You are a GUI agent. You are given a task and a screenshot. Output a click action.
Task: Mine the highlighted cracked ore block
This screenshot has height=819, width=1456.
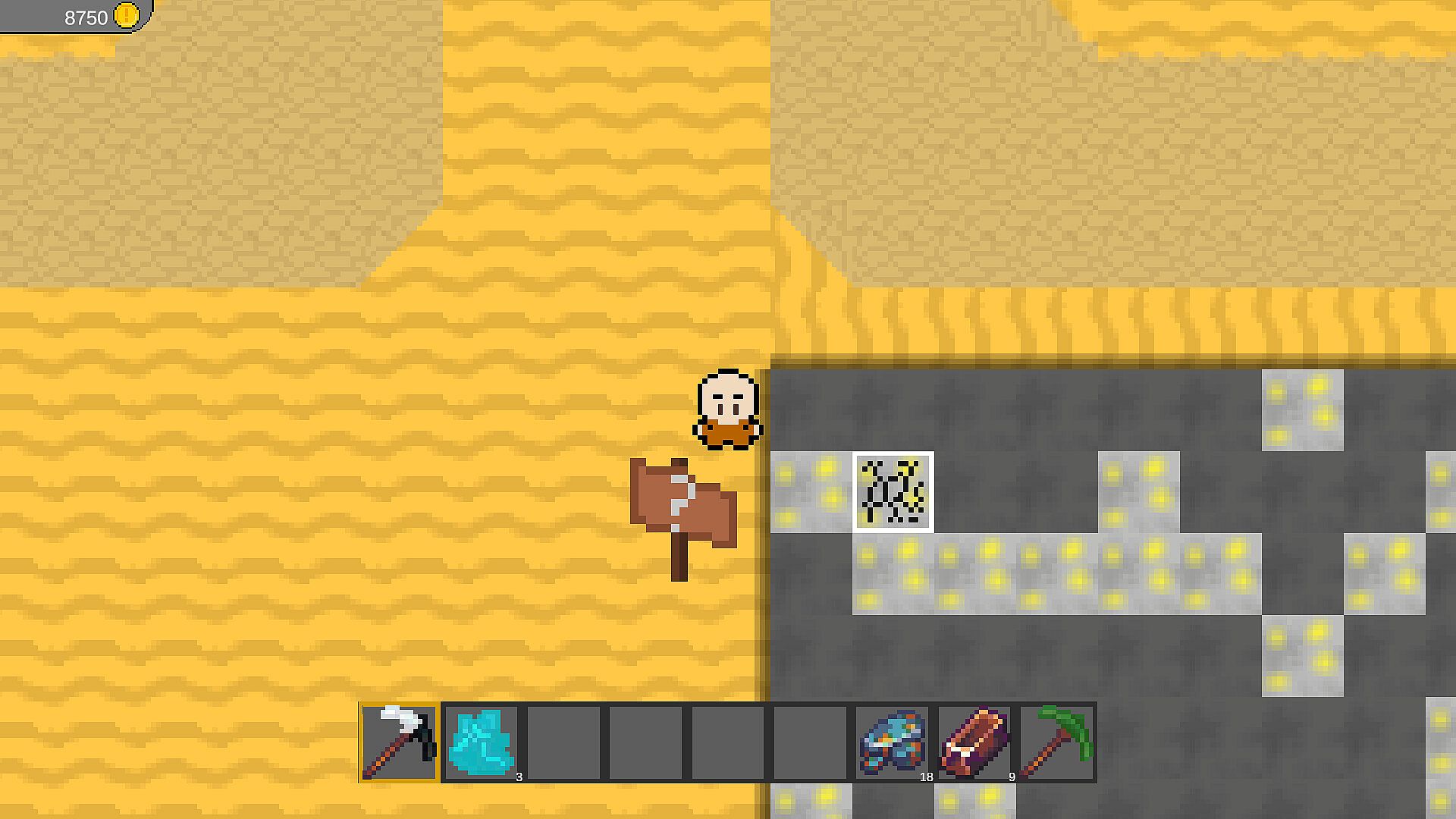893,492
